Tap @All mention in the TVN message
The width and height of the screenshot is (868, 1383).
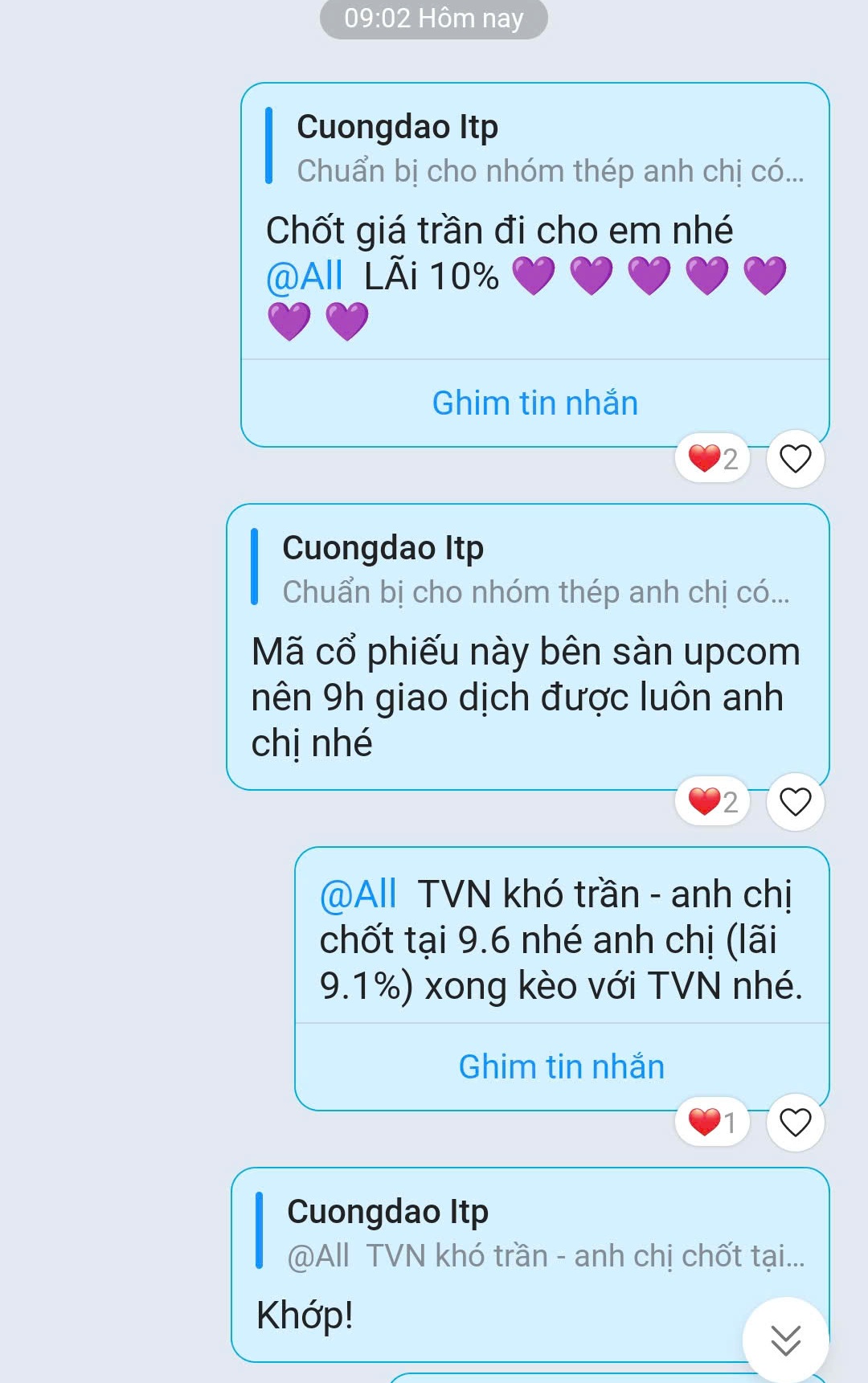point(358,894)
